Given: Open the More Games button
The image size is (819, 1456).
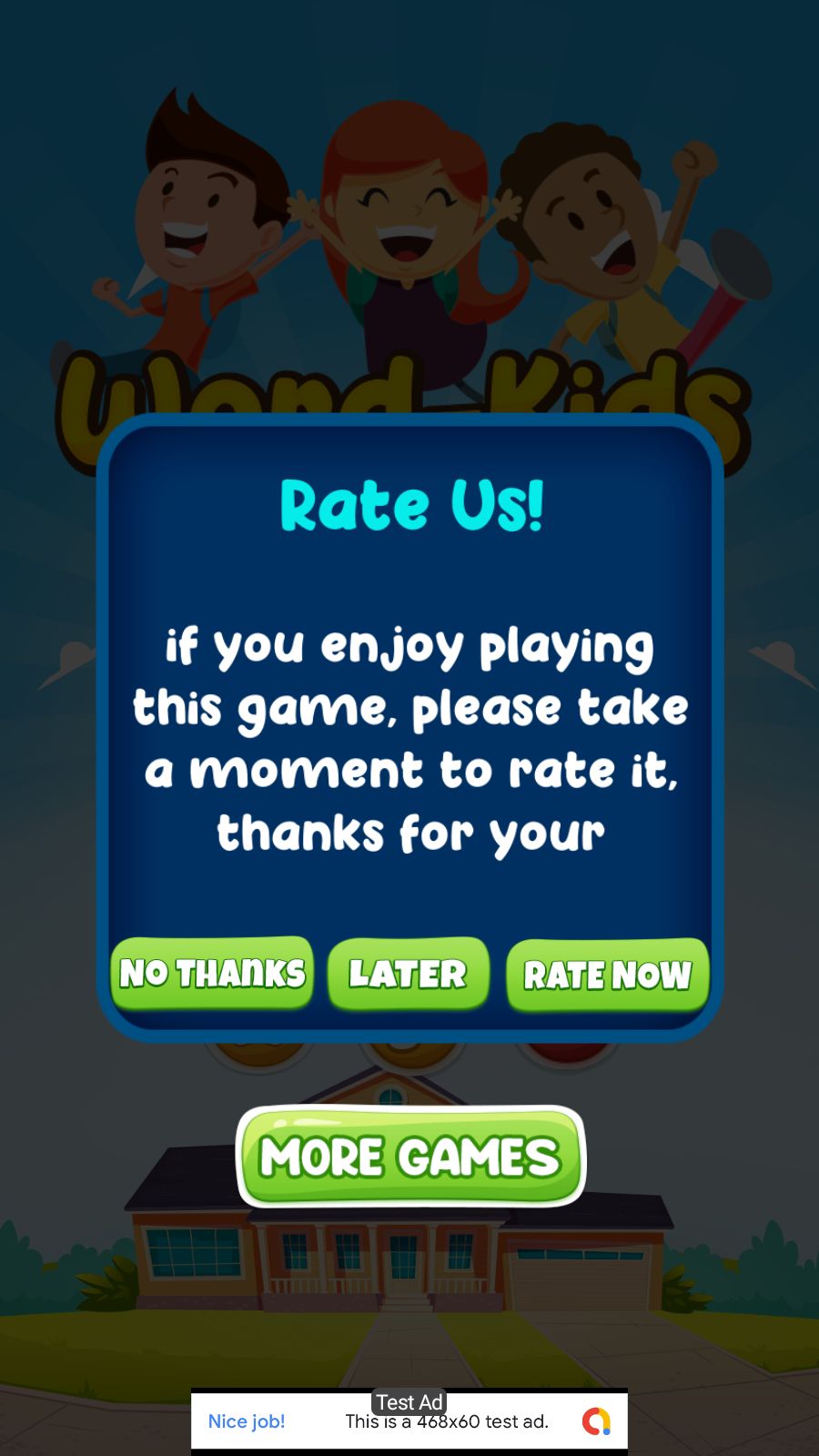Looking at the screenshot, I should click(x=410, y=1157).
